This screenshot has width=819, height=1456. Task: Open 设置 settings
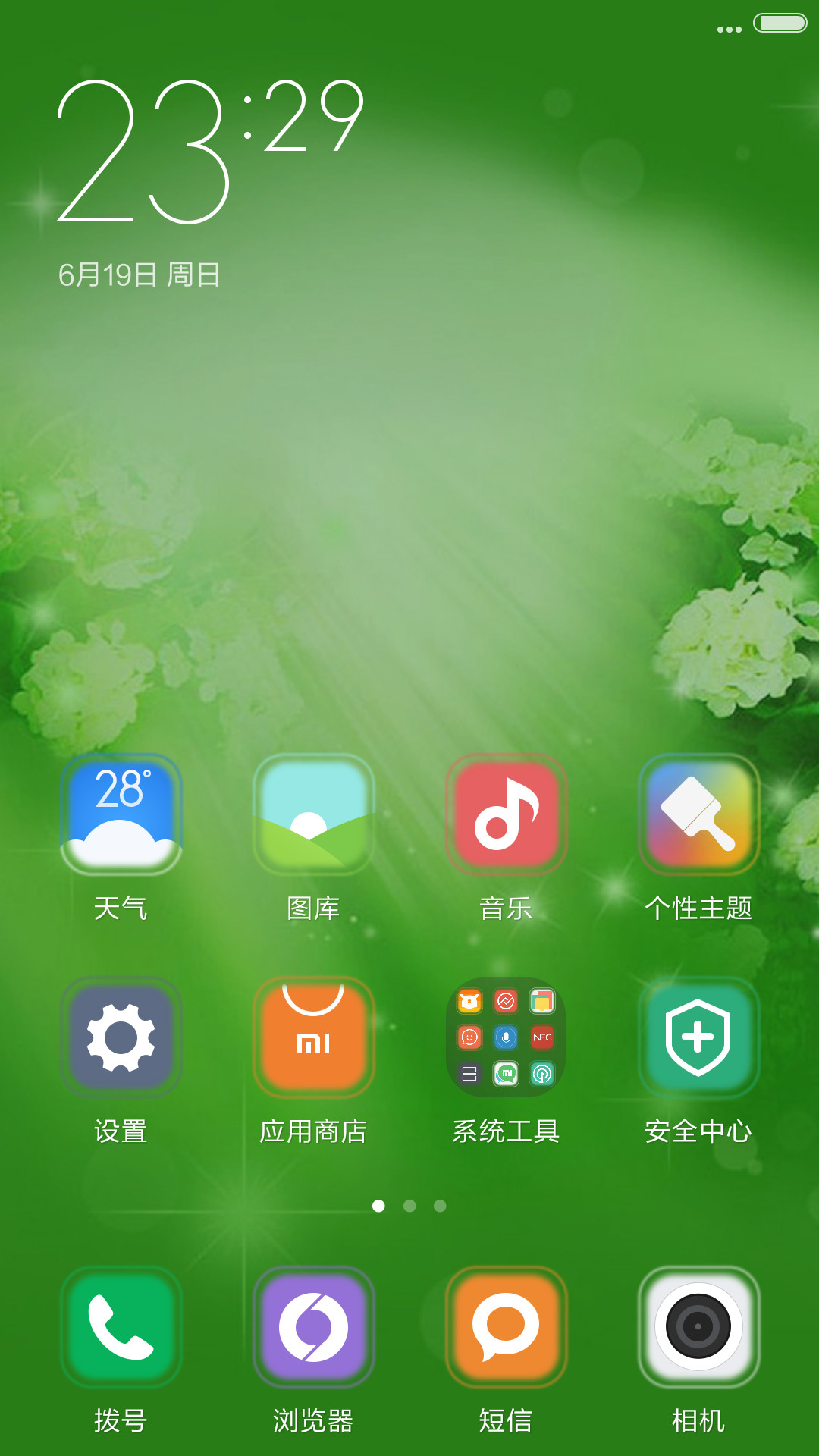(x=121, y=1037)
